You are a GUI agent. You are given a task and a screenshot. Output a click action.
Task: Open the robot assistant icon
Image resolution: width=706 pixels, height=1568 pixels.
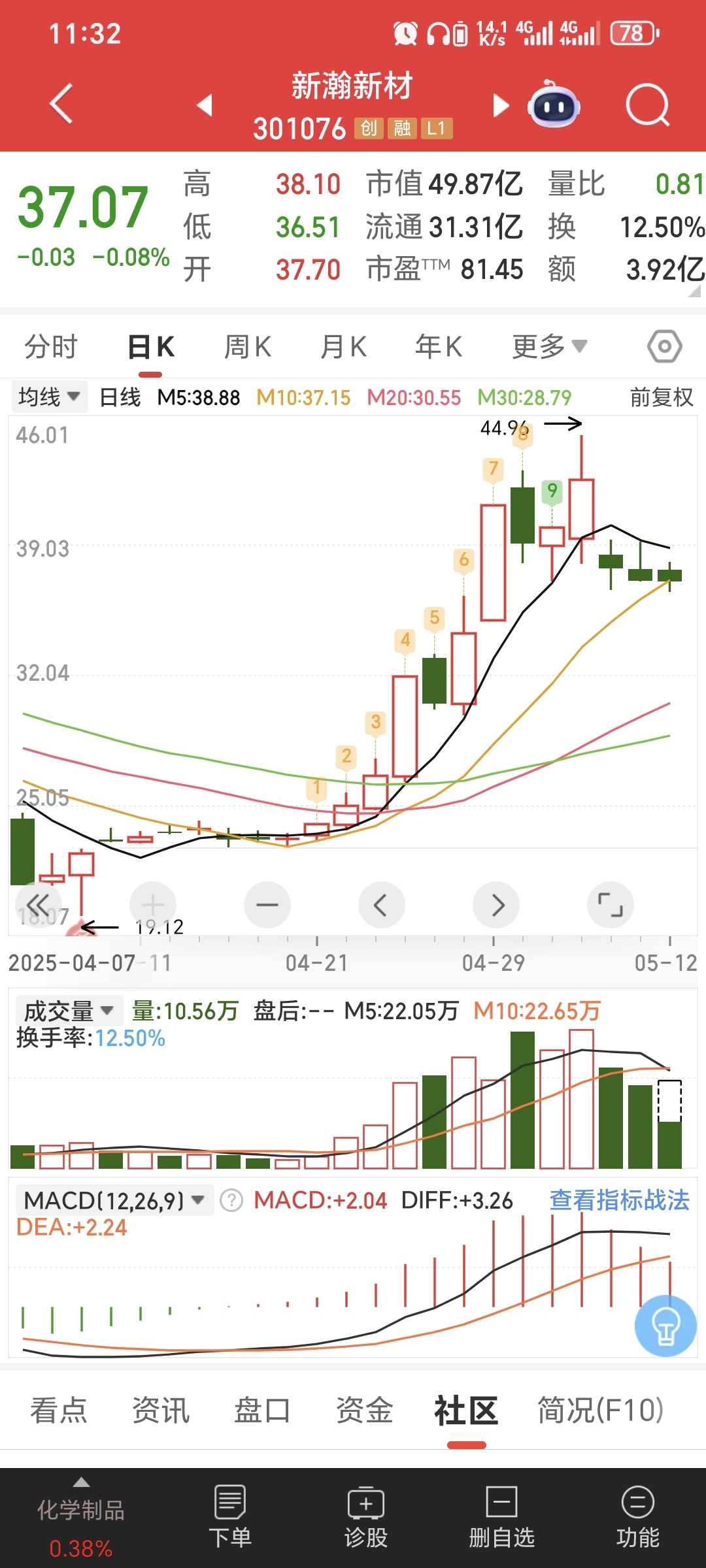[x=554, y=105]
